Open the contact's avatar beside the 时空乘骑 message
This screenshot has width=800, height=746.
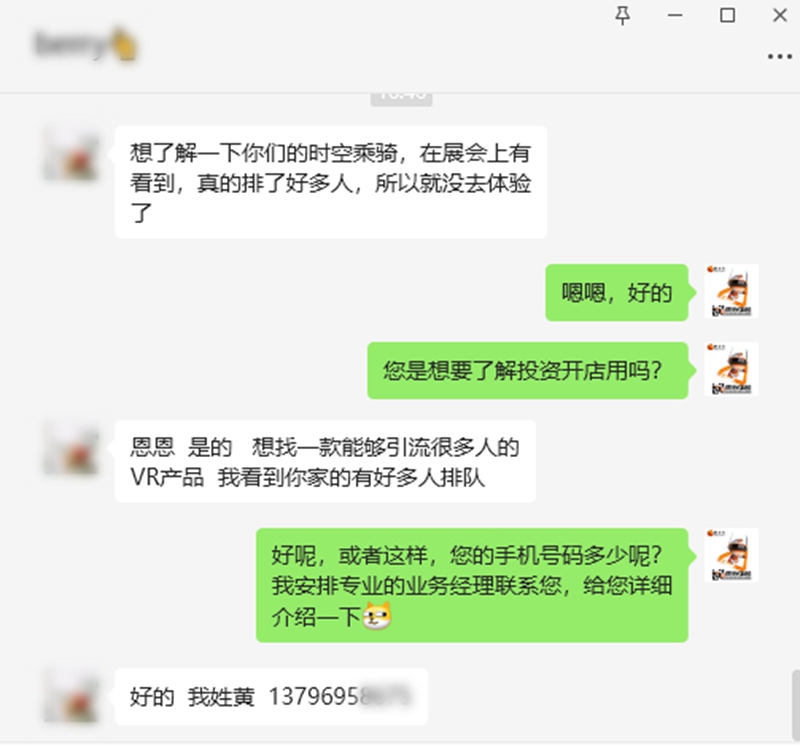71,153
